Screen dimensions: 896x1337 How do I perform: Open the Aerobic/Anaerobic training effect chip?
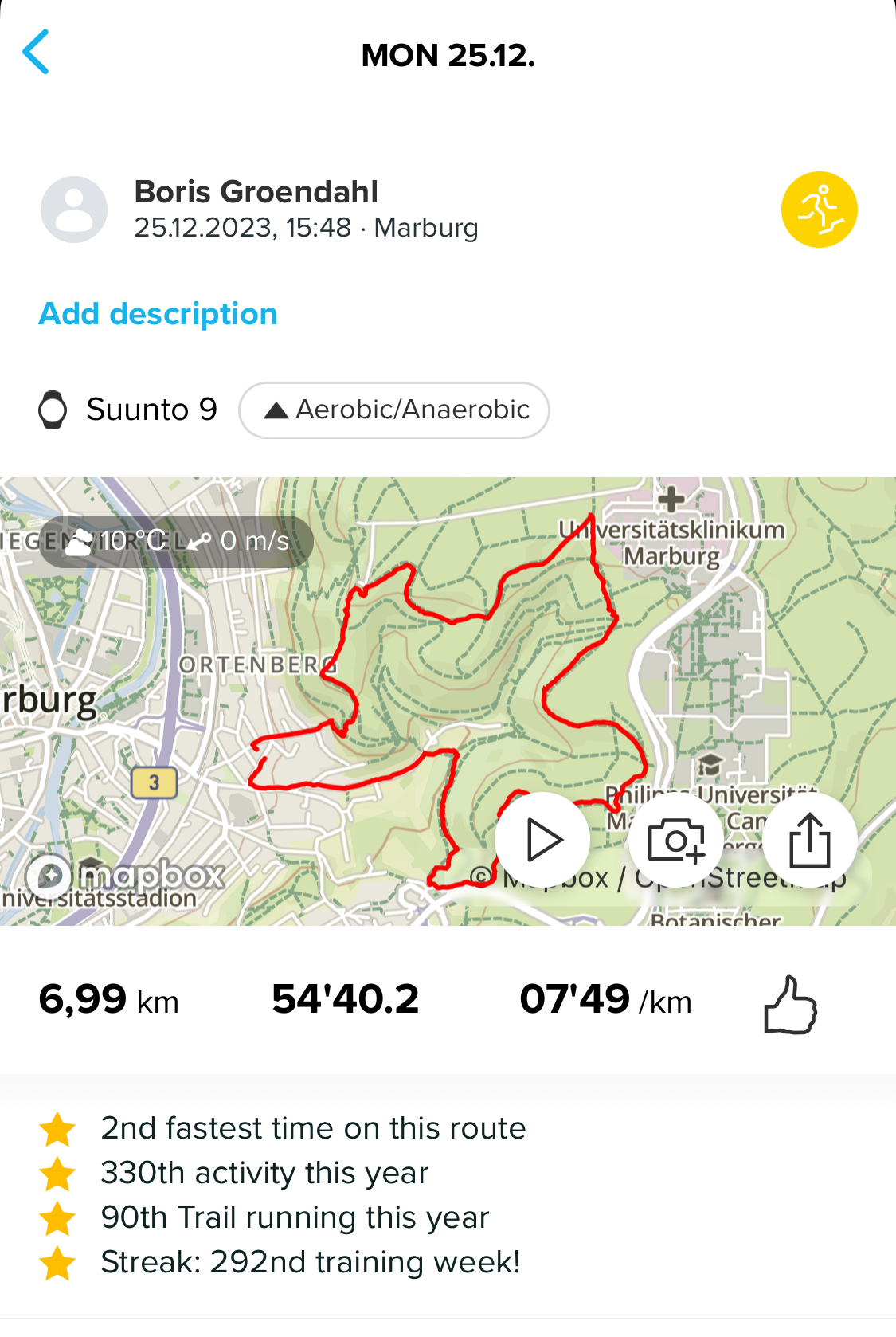[394, 410]
